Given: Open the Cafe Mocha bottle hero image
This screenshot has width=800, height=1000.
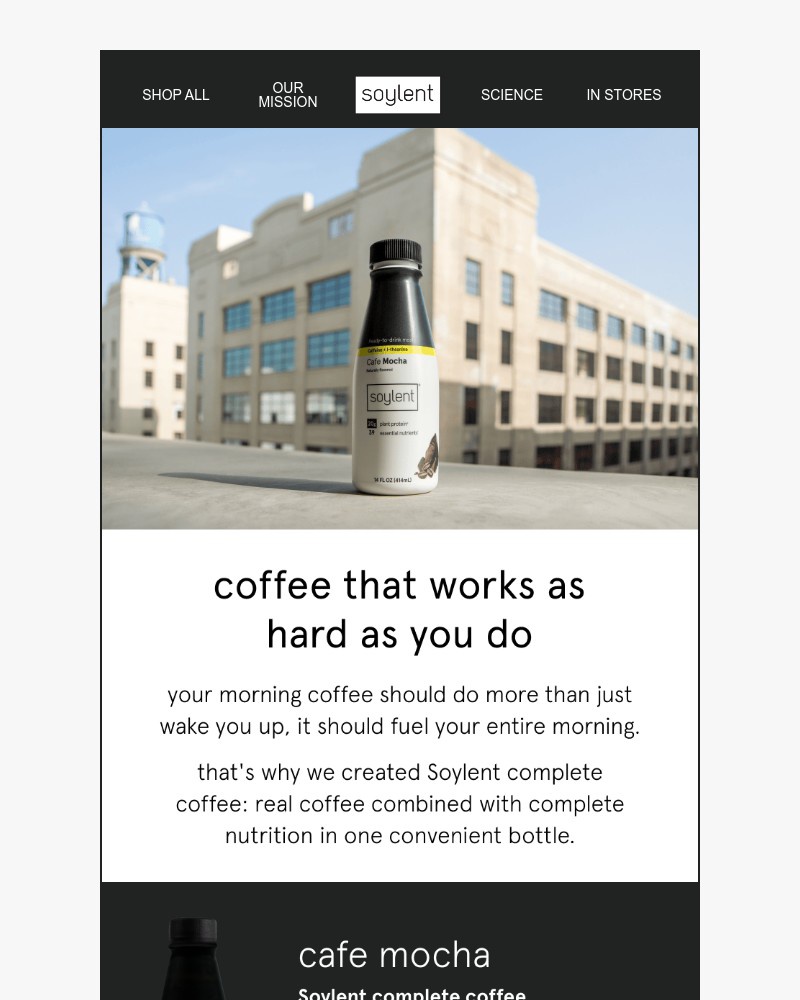Looking at the screenshot, I should pos(400,330).
